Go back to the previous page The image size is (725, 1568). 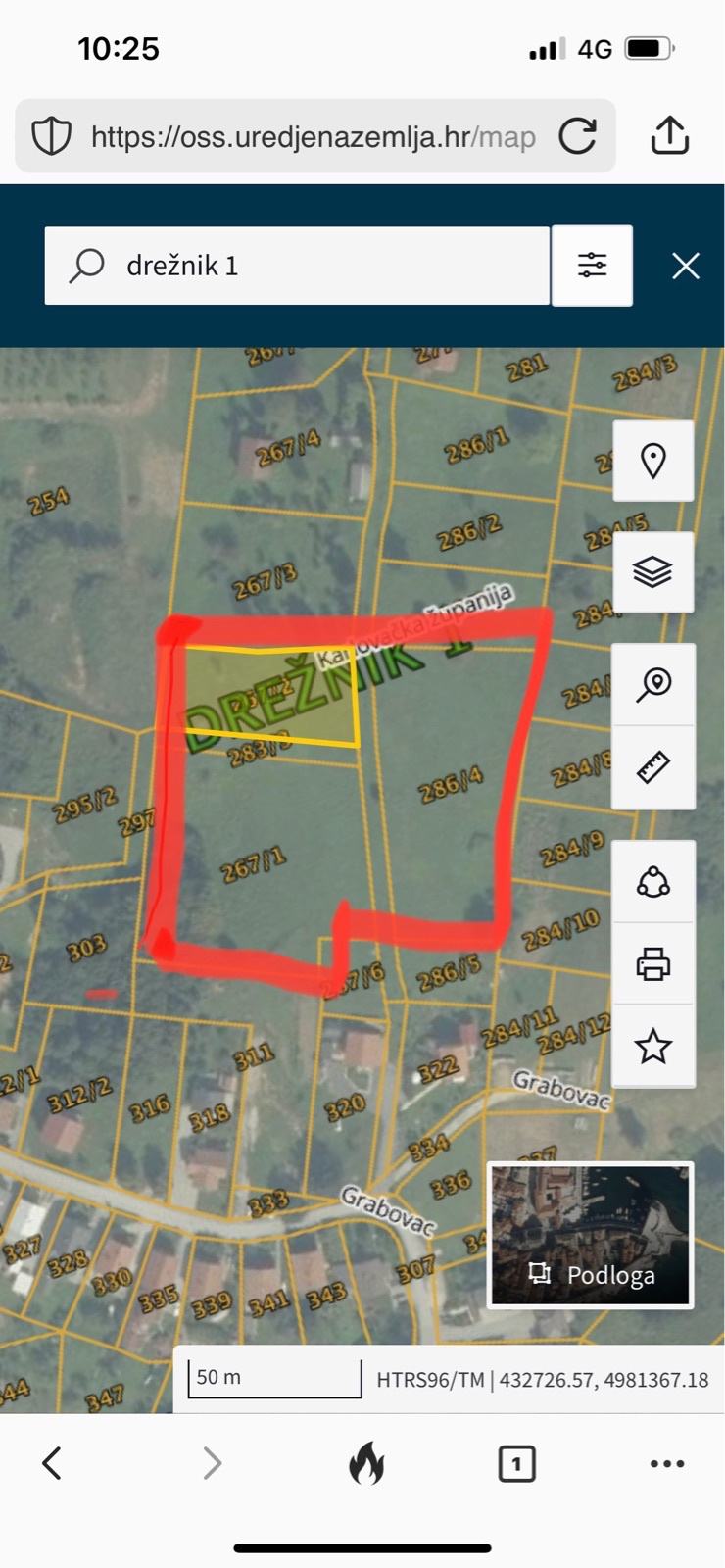(x=53, y=1464)
